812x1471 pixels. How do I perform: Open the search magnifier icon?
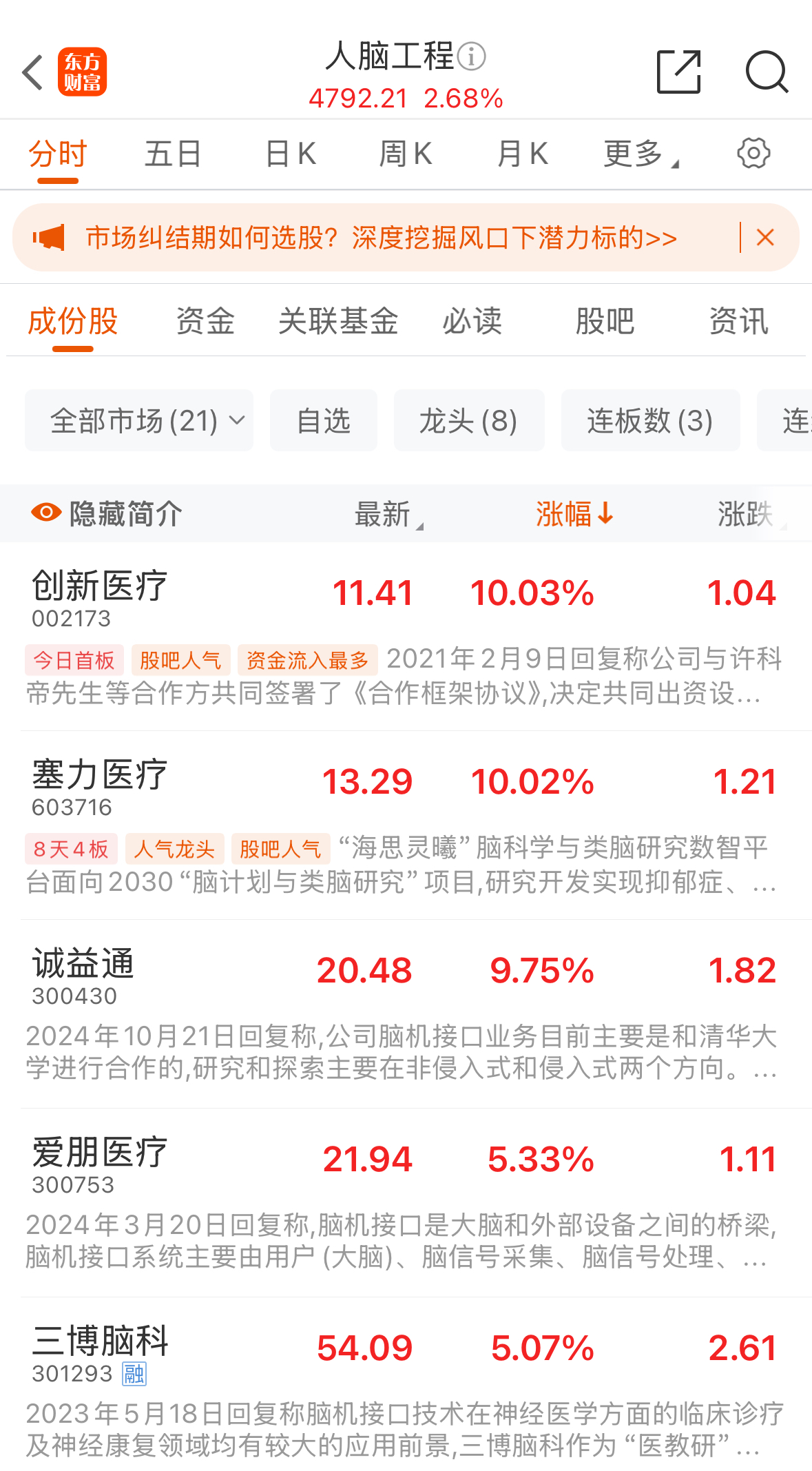point(767,72)
